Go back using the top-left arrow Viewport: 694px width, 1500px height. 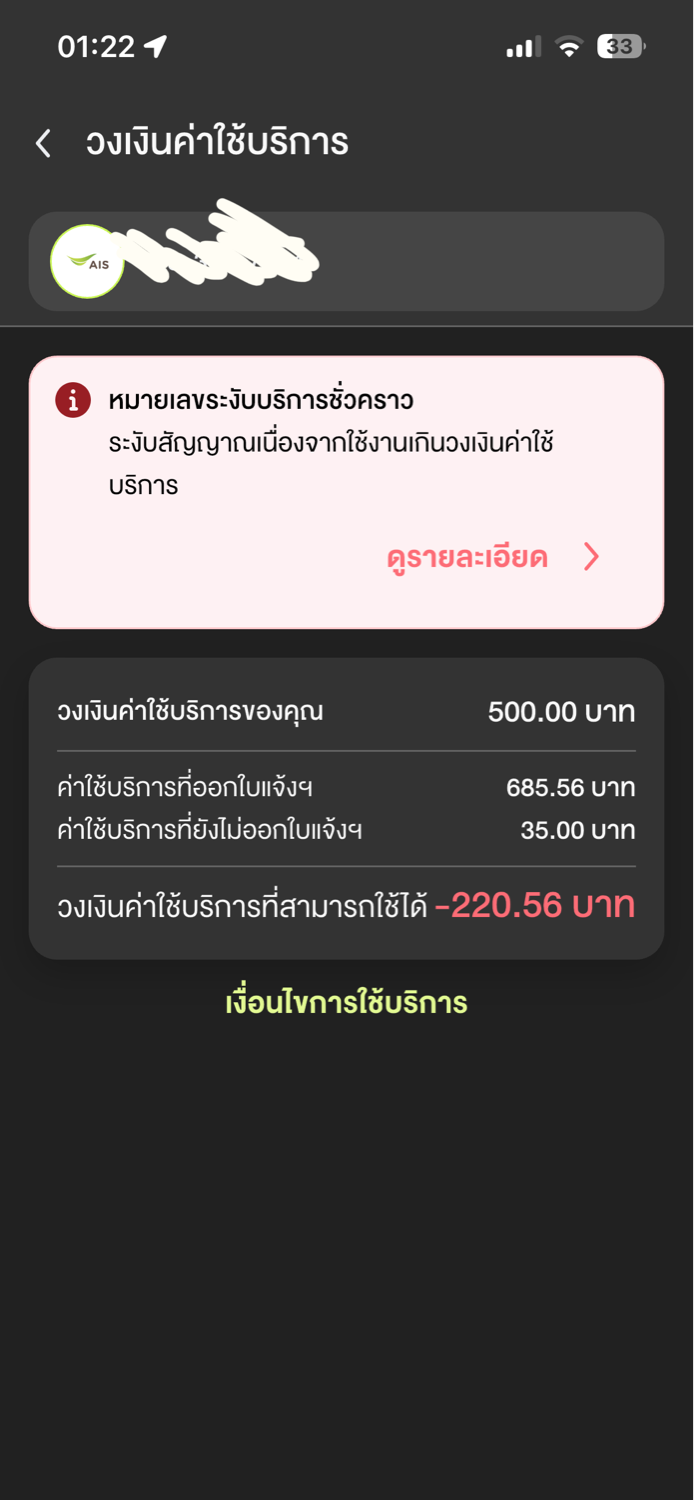click(x=43, y=144)
